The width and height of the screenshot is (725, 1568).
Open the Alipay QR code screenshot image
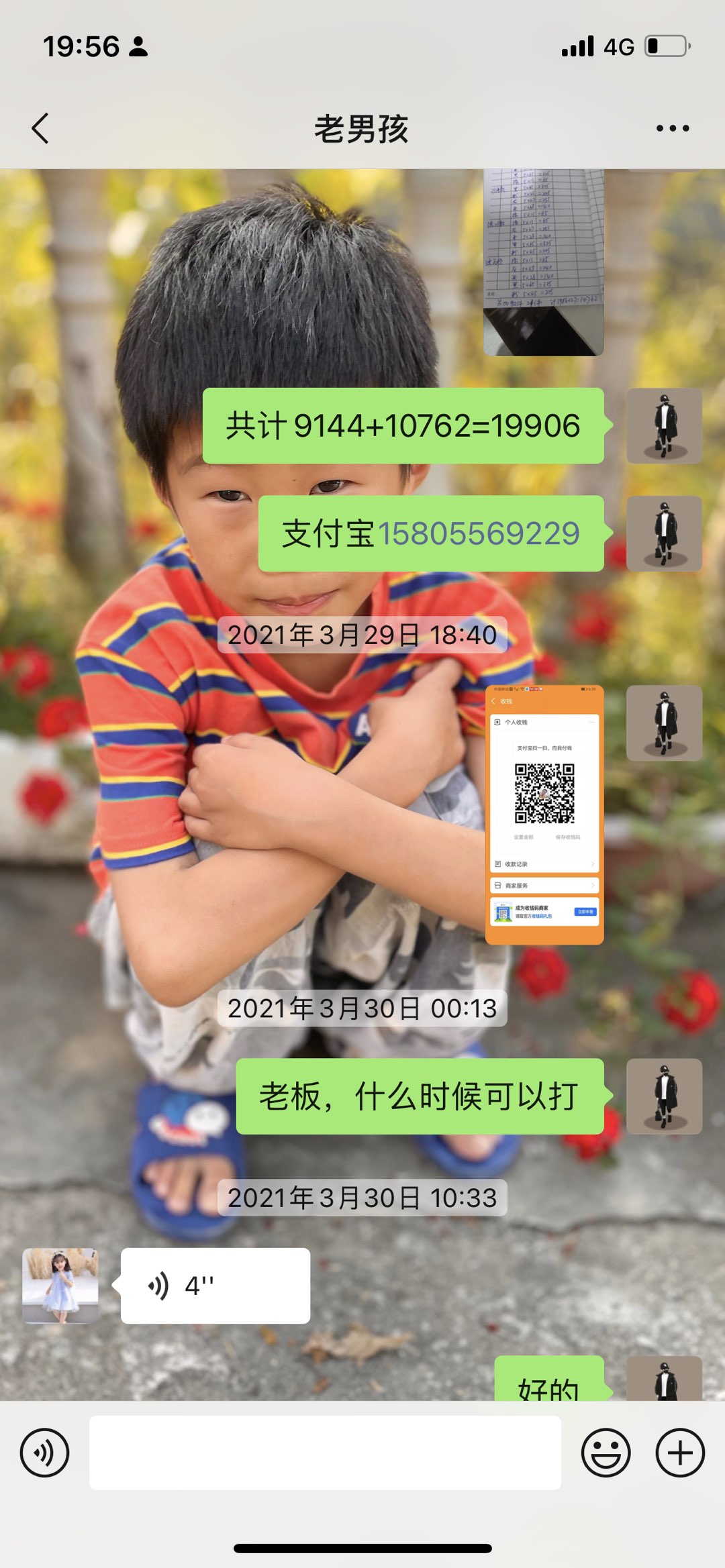click(x=544, y=814)
